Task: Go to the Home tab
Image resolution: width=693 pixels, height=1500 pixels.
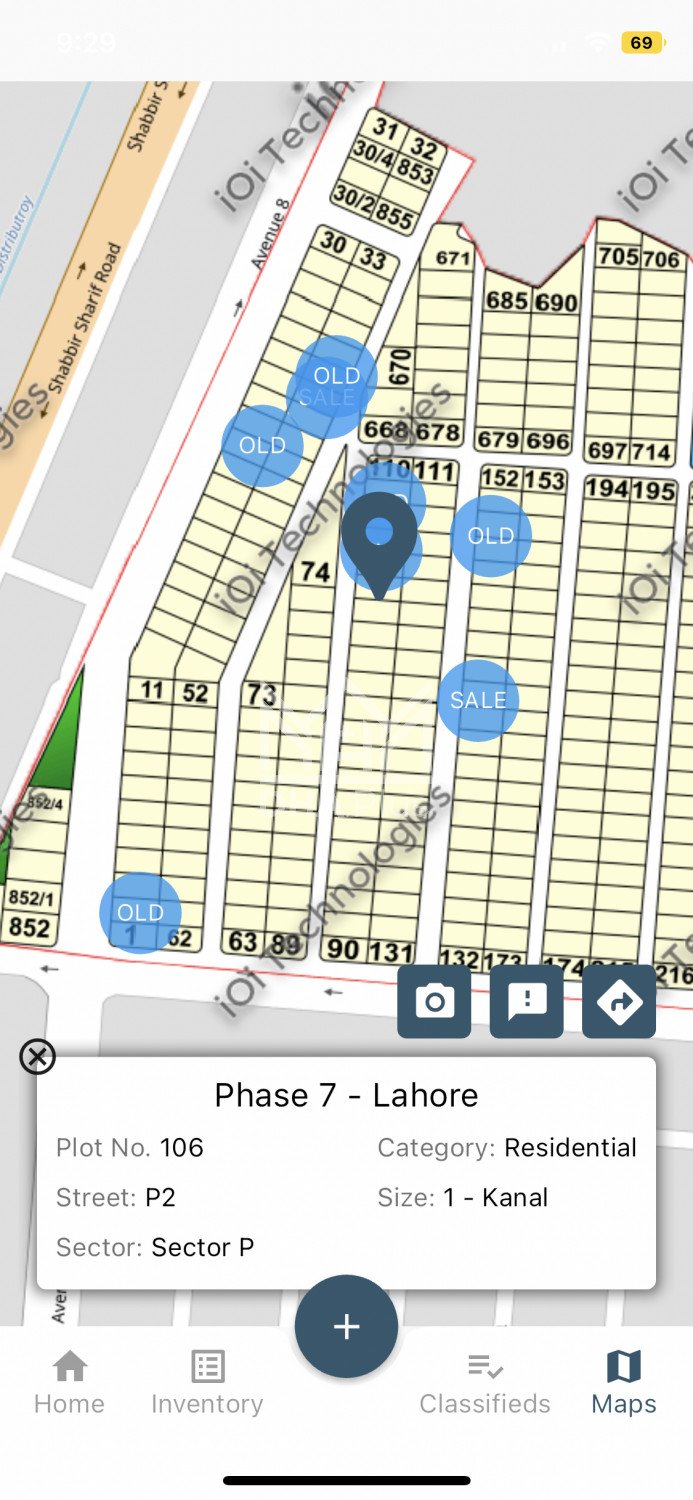Action: tap(69, 1382)
